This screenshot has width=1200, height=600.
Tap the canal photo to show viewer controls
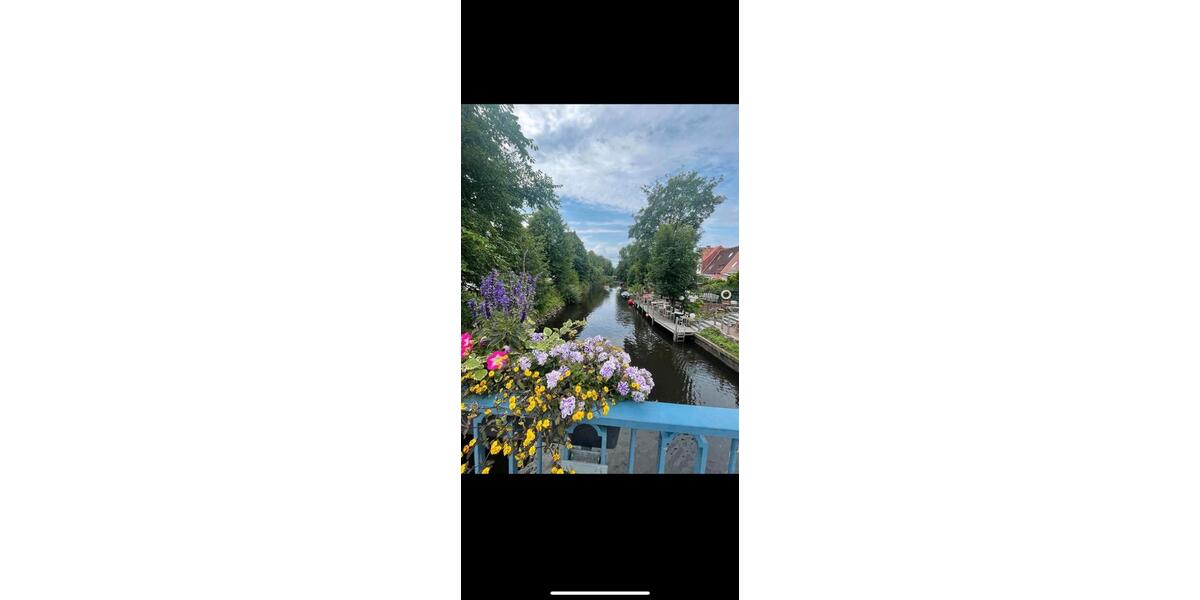coord(600,289)
